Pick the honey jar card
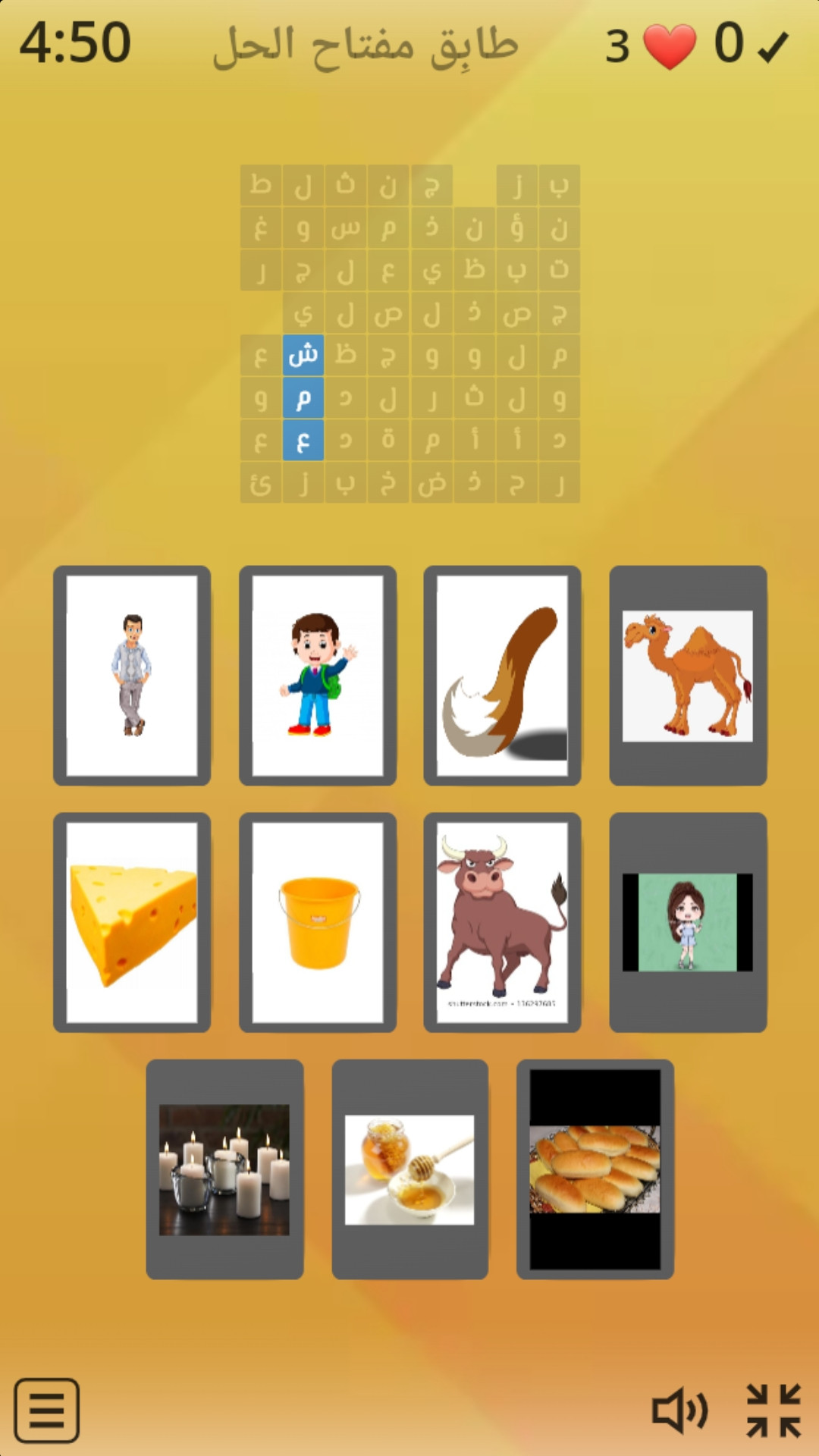 tap(409, 1169)
